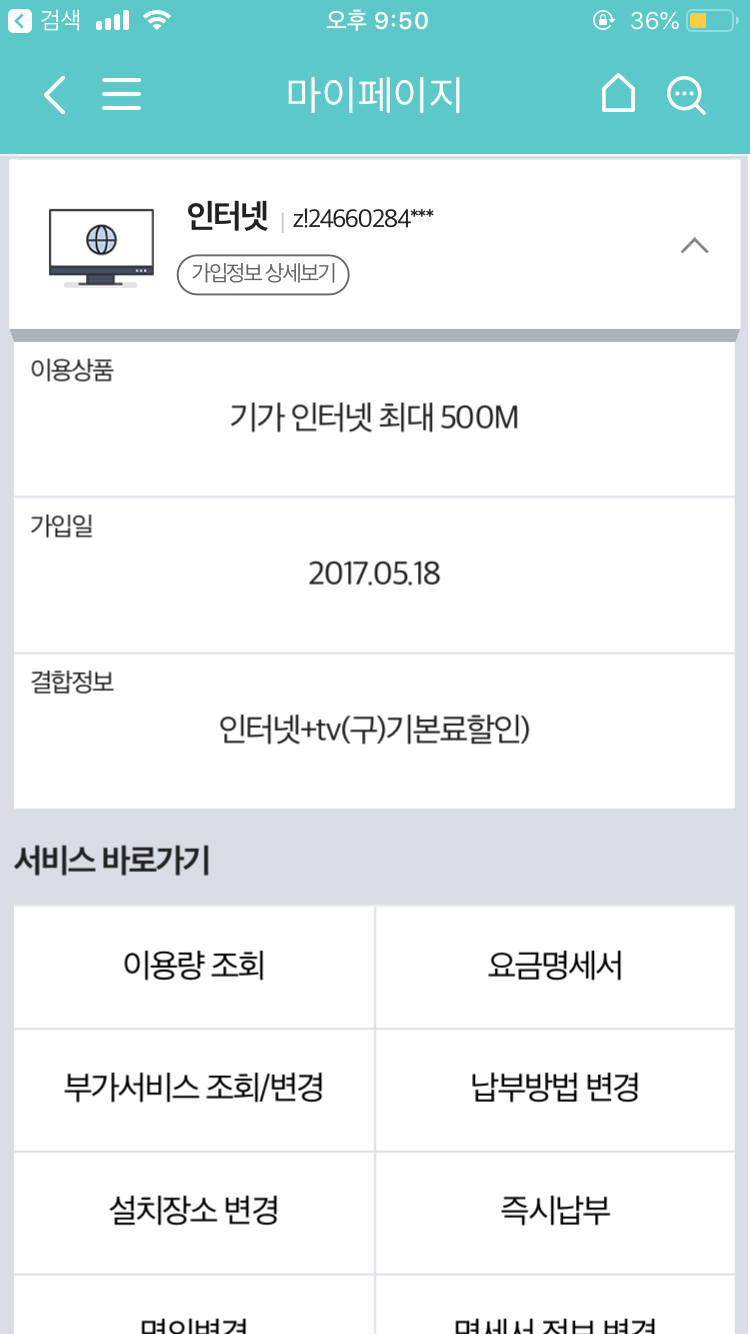Go back using the header arrow
This screenshot has height=1334, width=750.
55,96
